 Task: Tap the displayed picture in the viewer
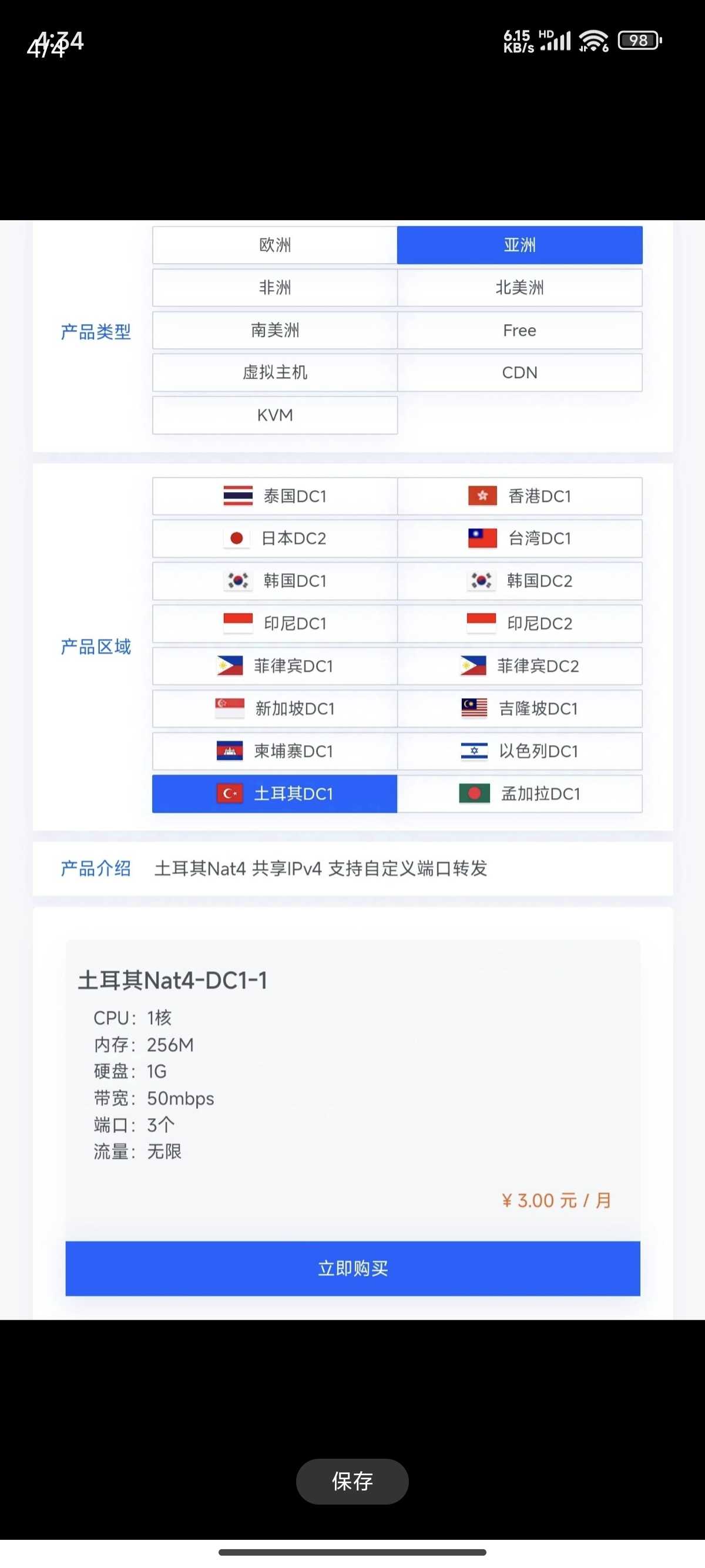click(352, 769)
